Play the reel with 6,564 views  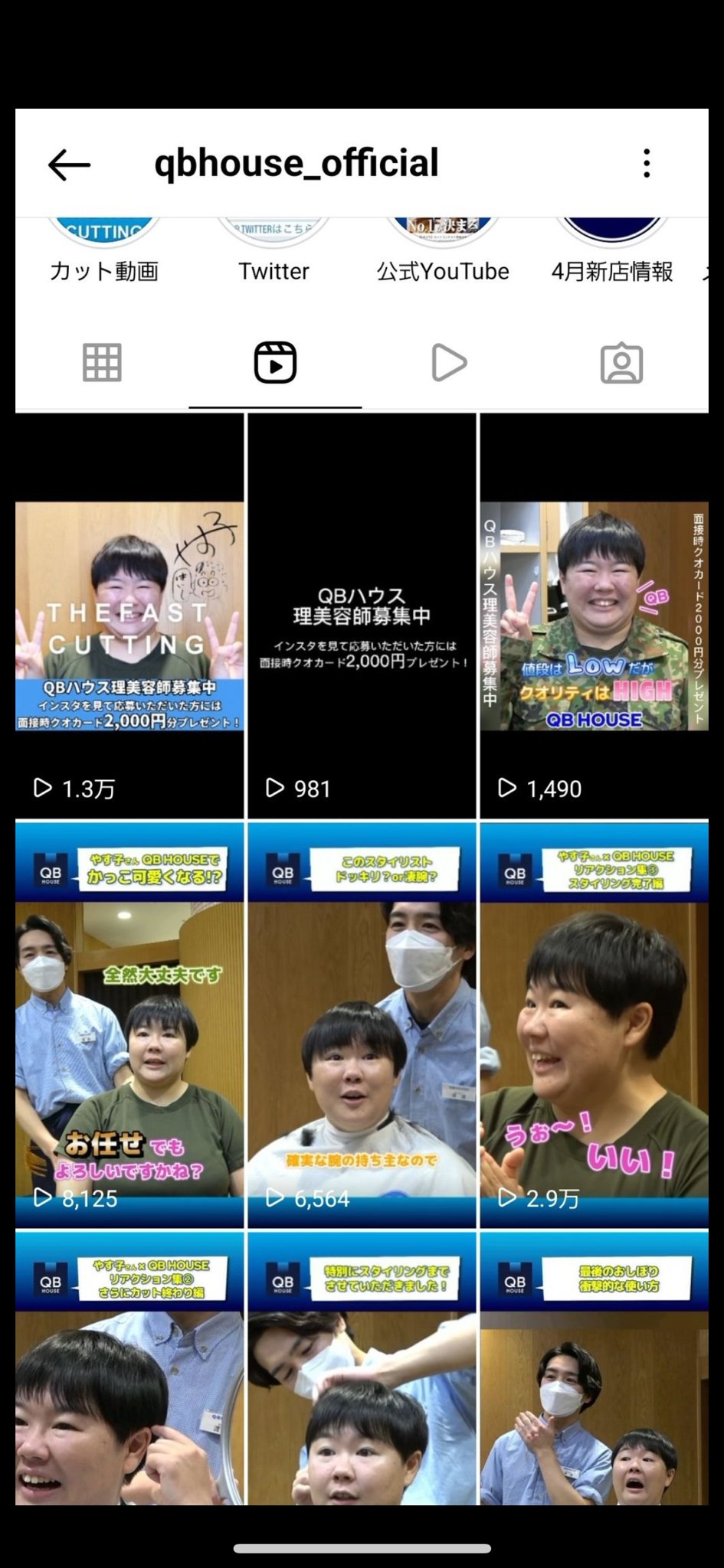coord(362,1024)
